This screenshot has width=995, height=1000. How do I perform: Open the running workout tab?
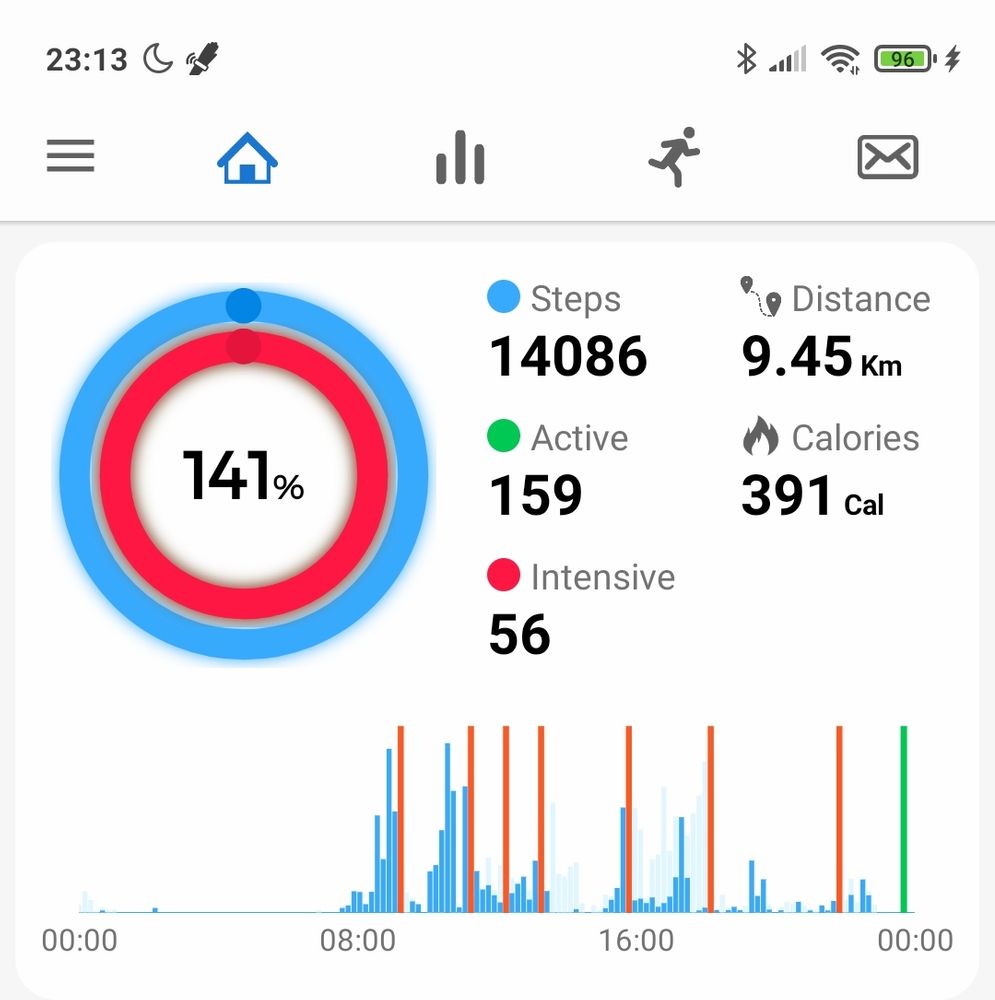(674, 157)
